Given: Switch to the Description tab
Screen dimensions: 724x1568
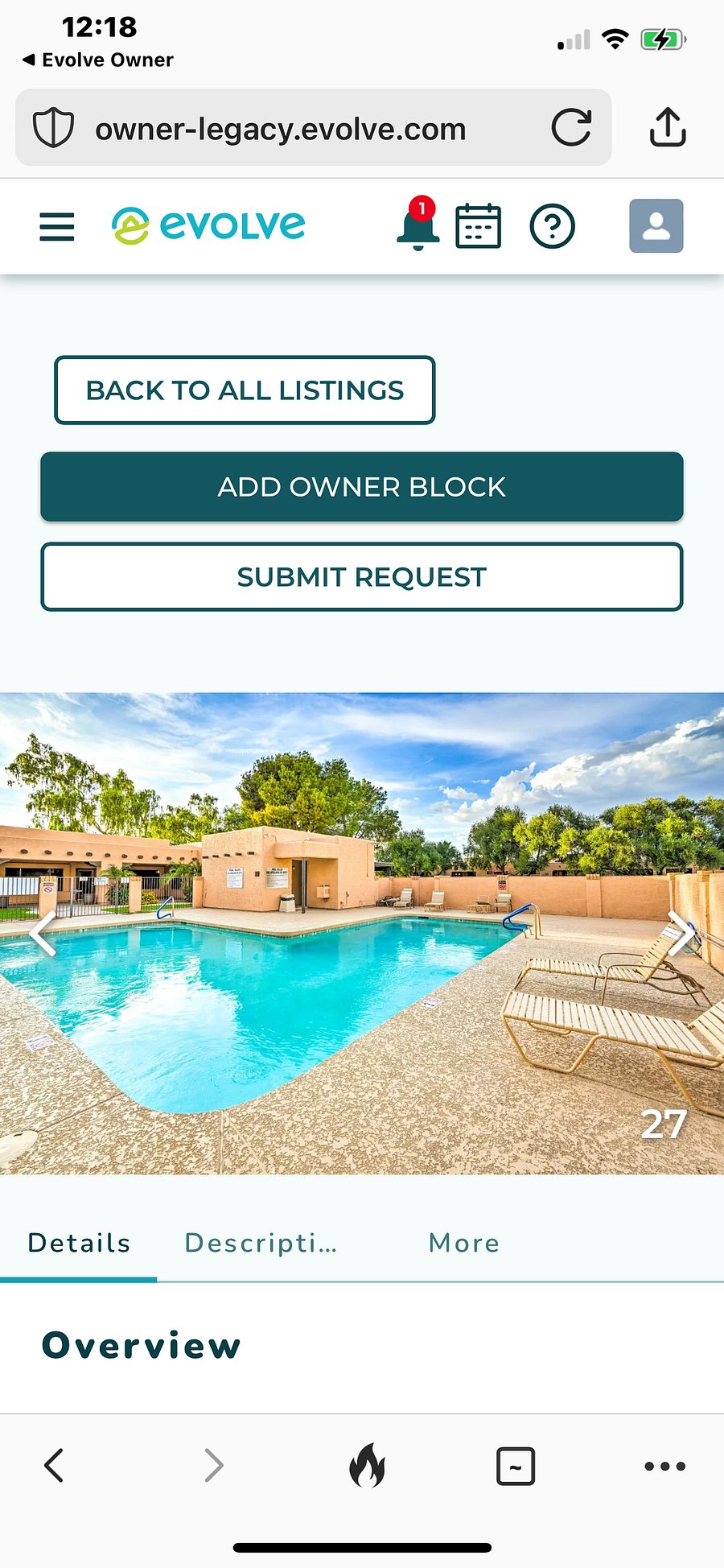Looking at the screenshot, I should (x=261, y=1243).
